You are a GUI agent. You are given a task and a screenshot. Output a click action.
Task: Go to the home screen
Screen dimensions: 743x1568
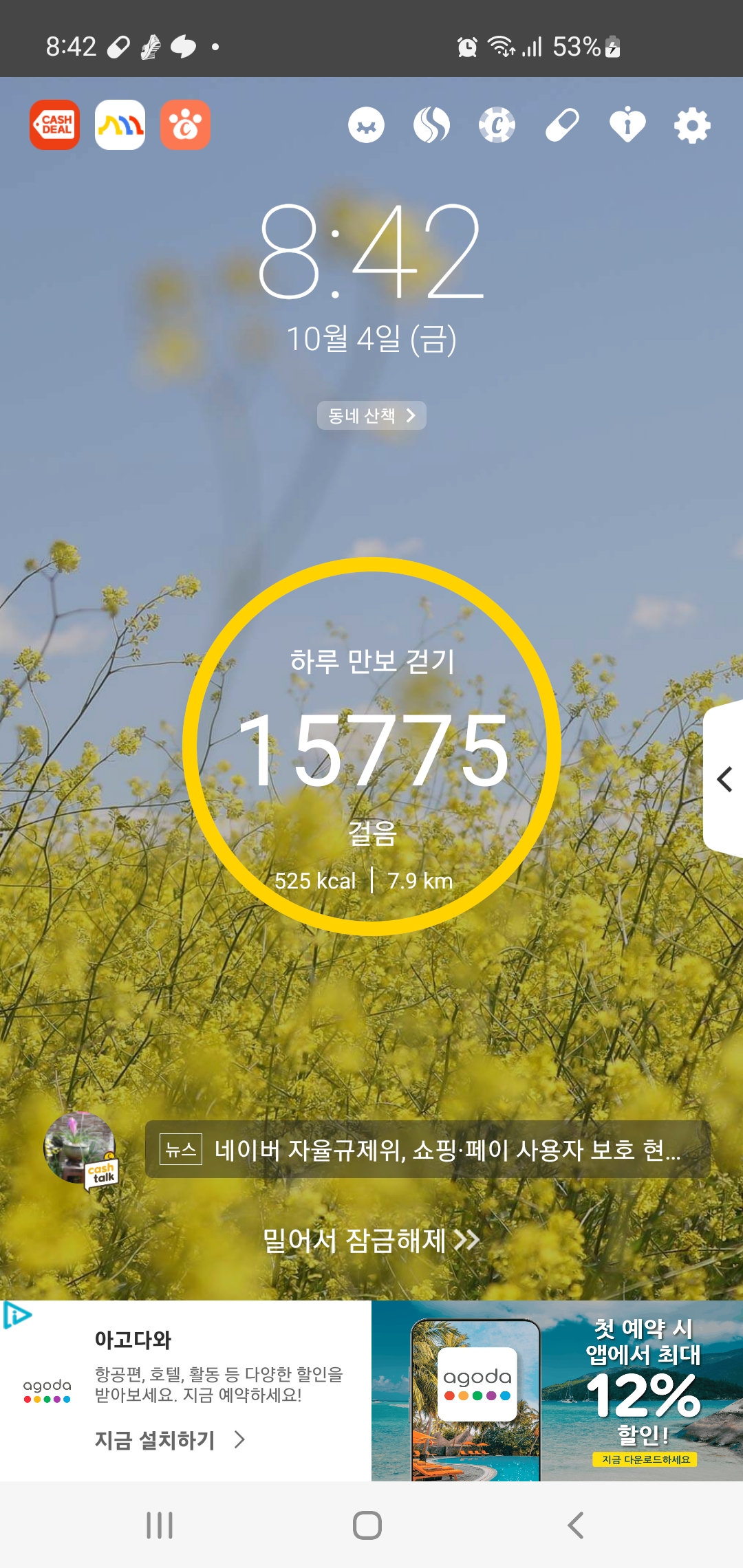(367, 1525)
